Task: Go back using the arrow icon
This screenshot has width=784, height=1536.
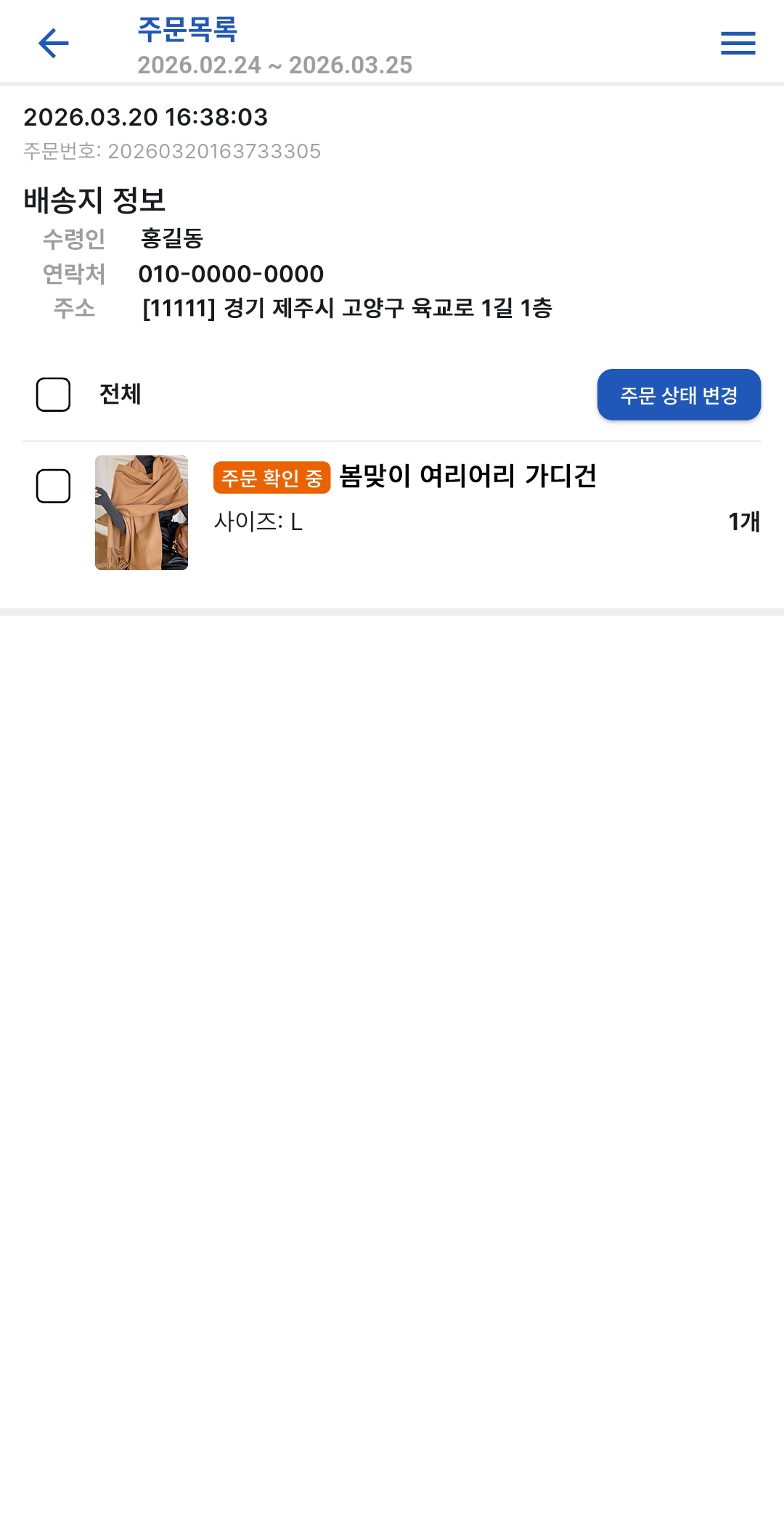Action: (53, 44)
